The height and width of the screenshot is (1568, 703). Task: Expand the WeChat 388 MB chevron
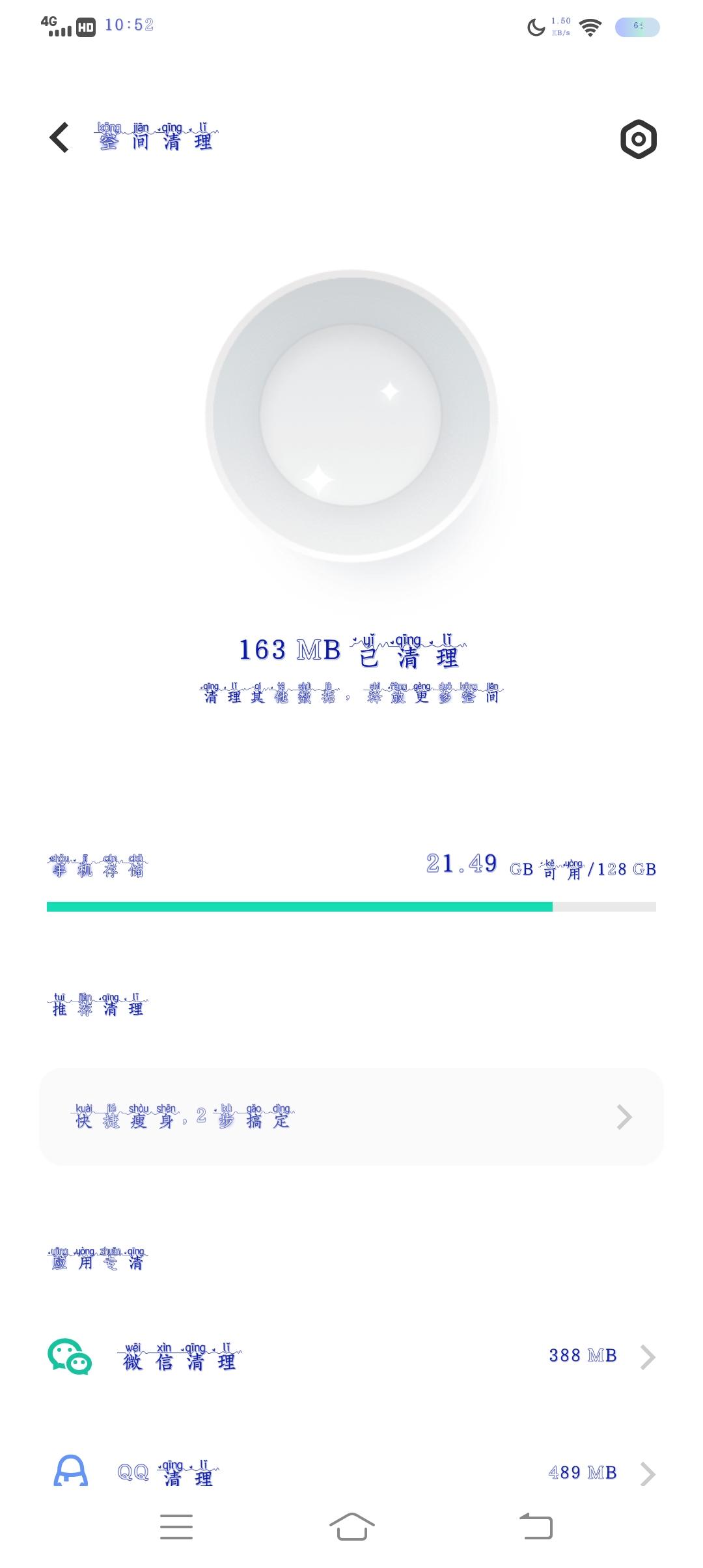click(646, 1356)
